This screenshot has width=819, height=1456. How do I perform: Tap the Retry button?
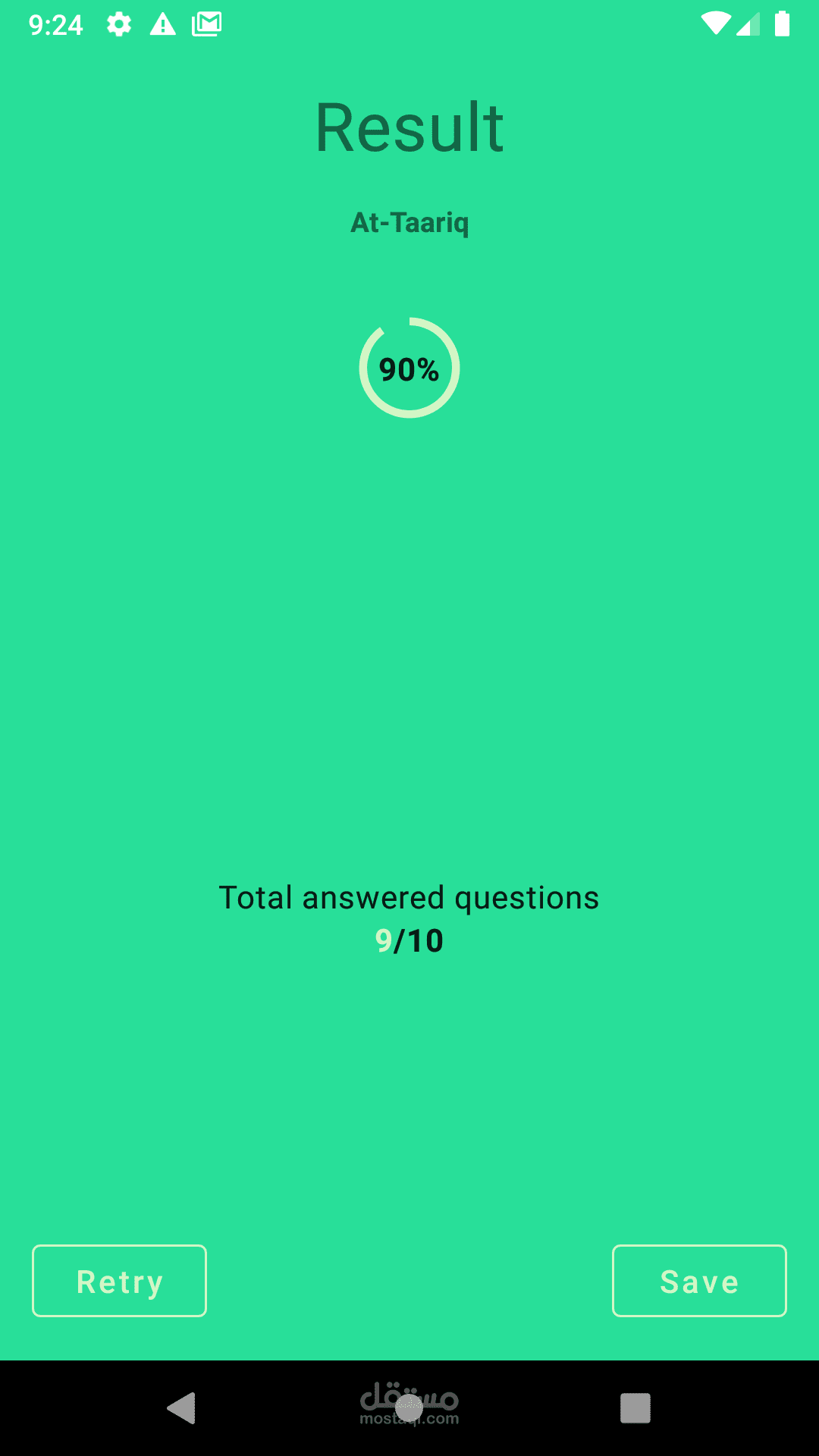pos(119,1281)
